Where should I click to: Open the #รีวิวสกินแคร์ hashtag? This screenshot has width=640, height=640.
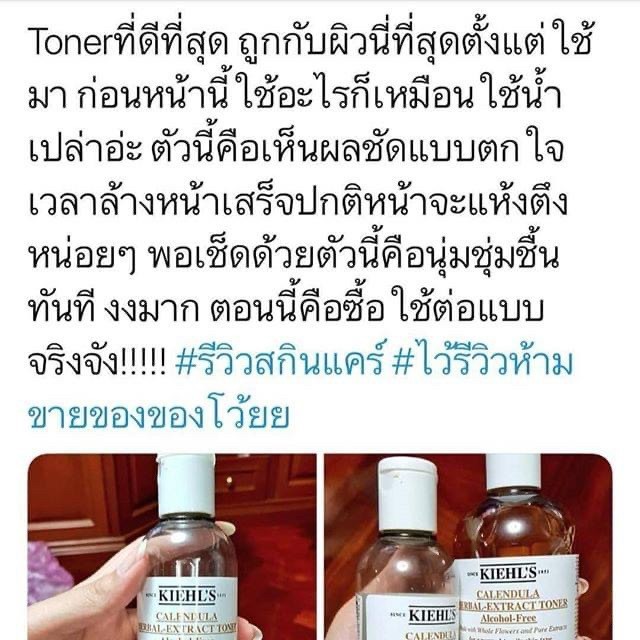280,362
